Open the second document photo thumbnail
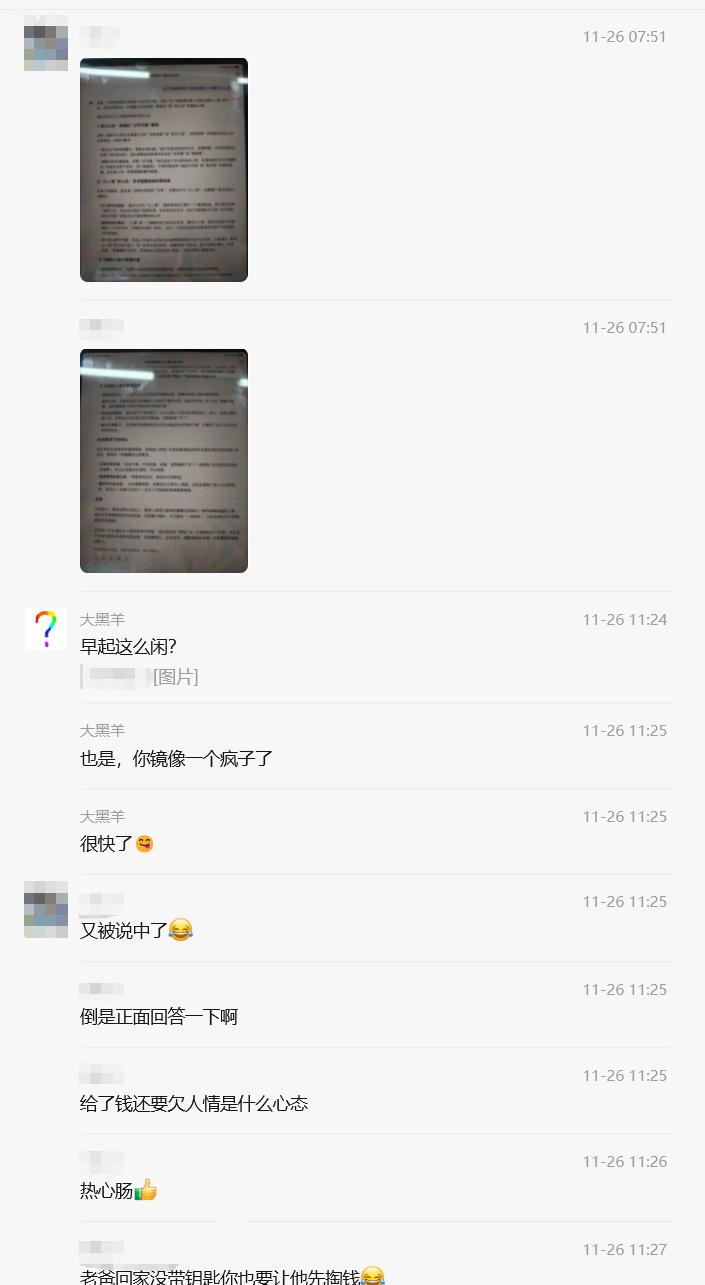Viewport: 705px width, 1285px height. tap(164, 460)
